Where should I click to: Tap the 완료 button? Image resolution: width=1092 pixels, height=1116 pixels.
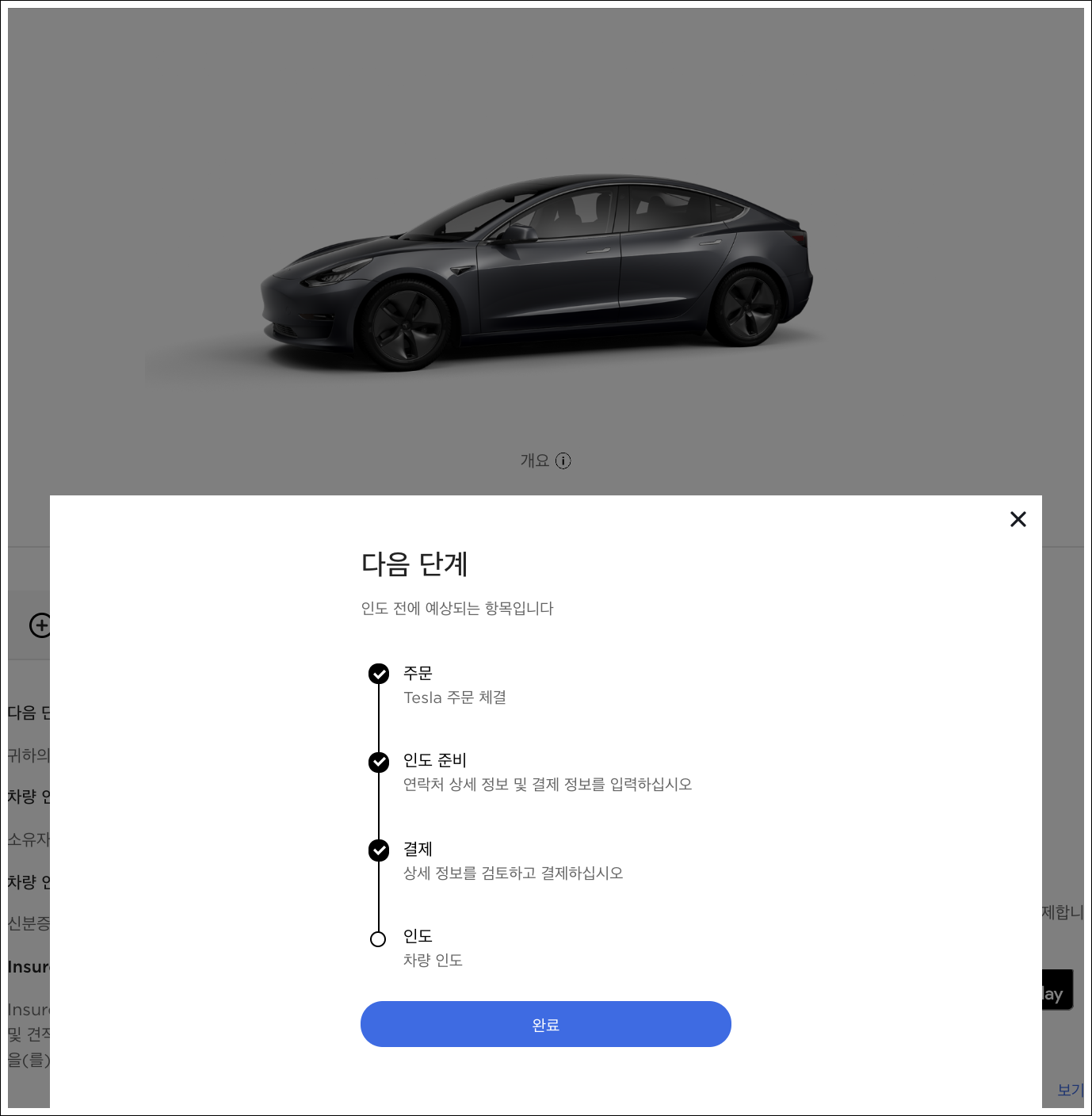[x=545, y=1024]
